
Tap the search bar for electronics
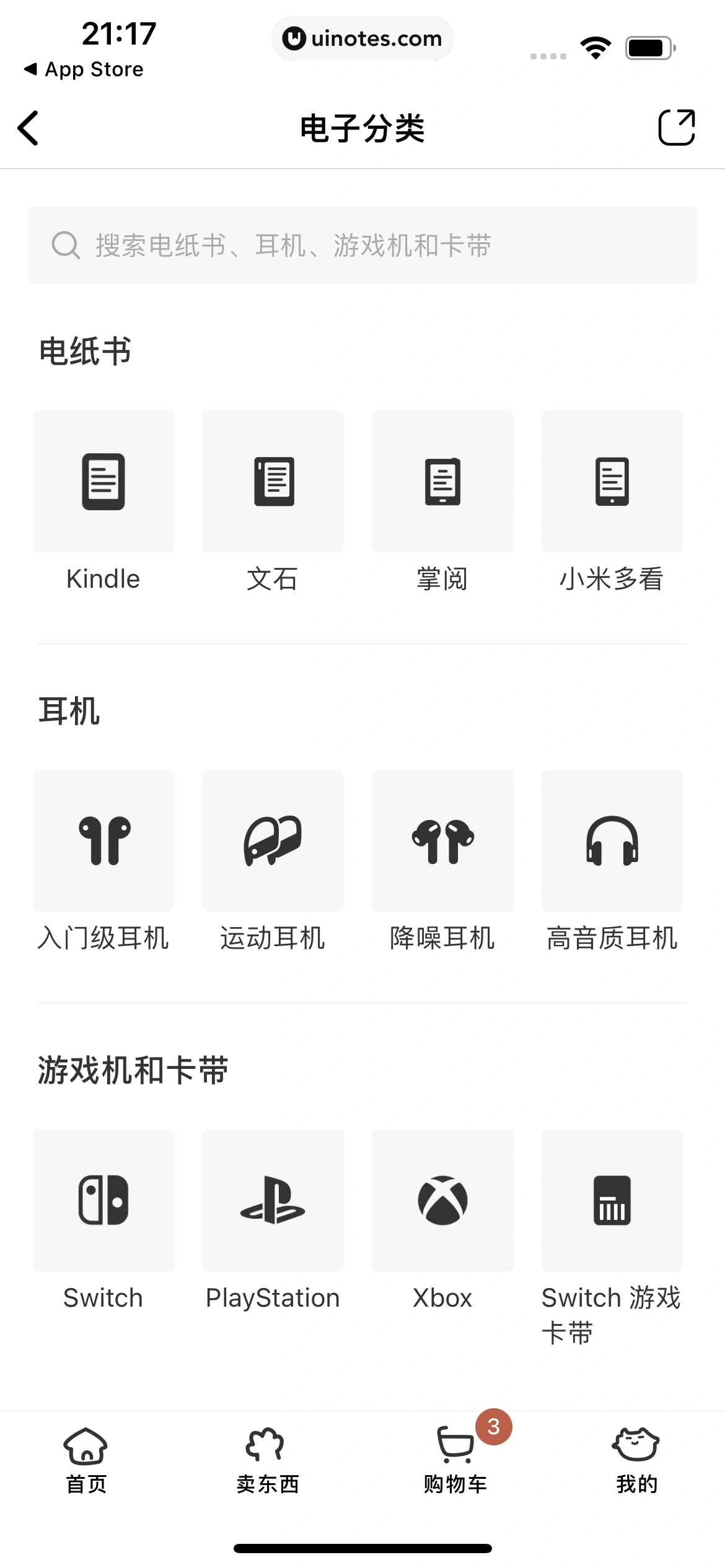coord(362,245)
